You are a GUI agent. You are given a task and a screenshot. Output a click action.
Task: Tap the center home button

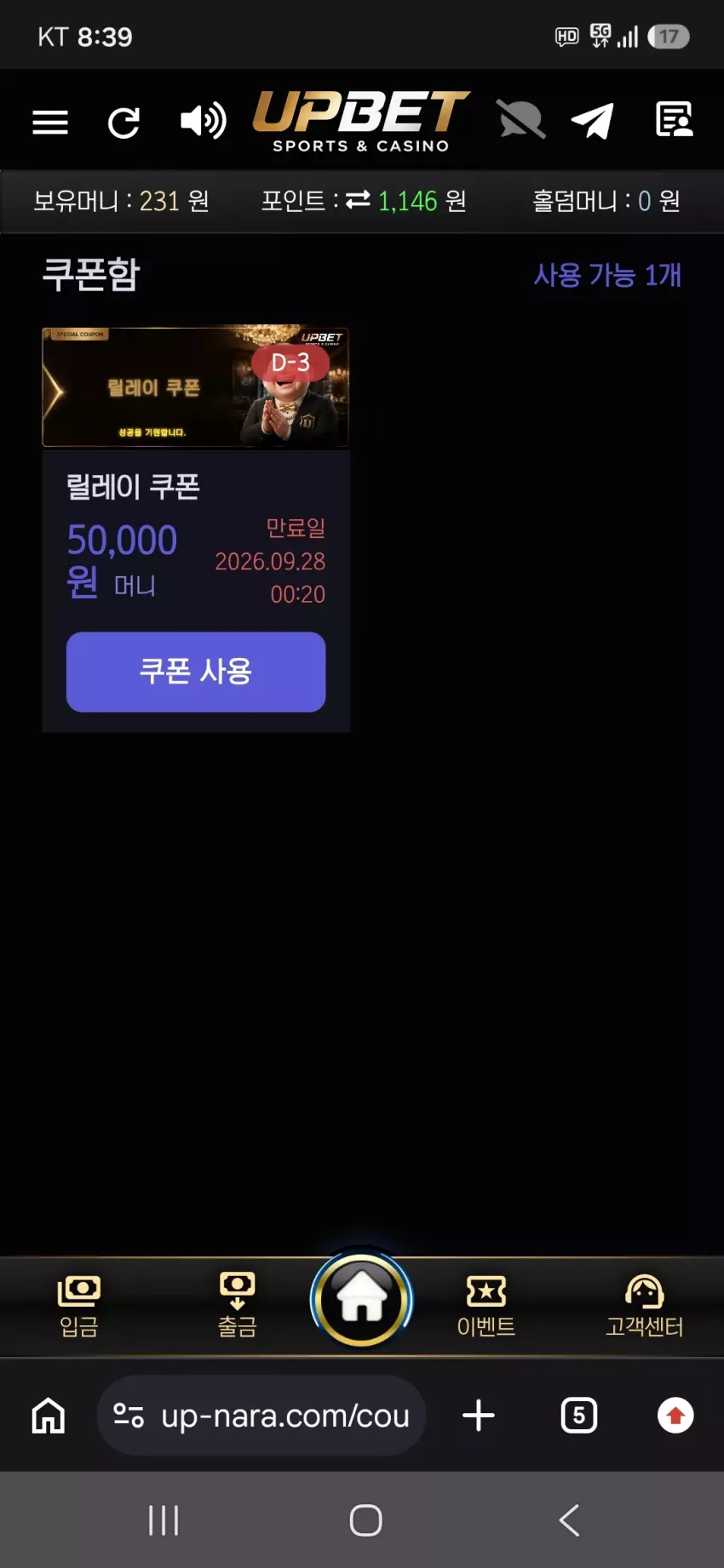click(362, 1299)
